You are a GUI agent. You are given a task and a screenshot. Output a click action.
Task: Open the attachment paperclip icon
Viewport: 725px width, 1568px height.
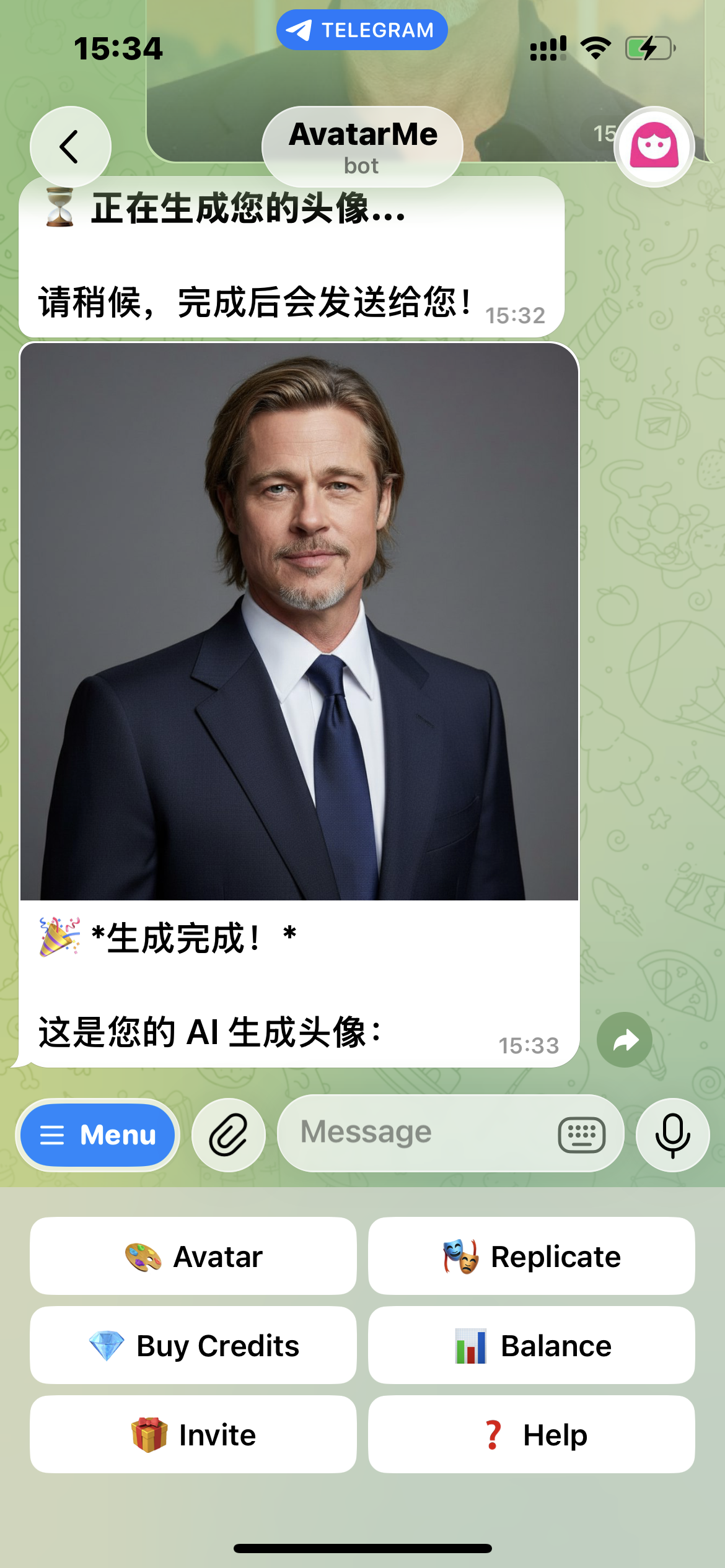point(228,1133)
